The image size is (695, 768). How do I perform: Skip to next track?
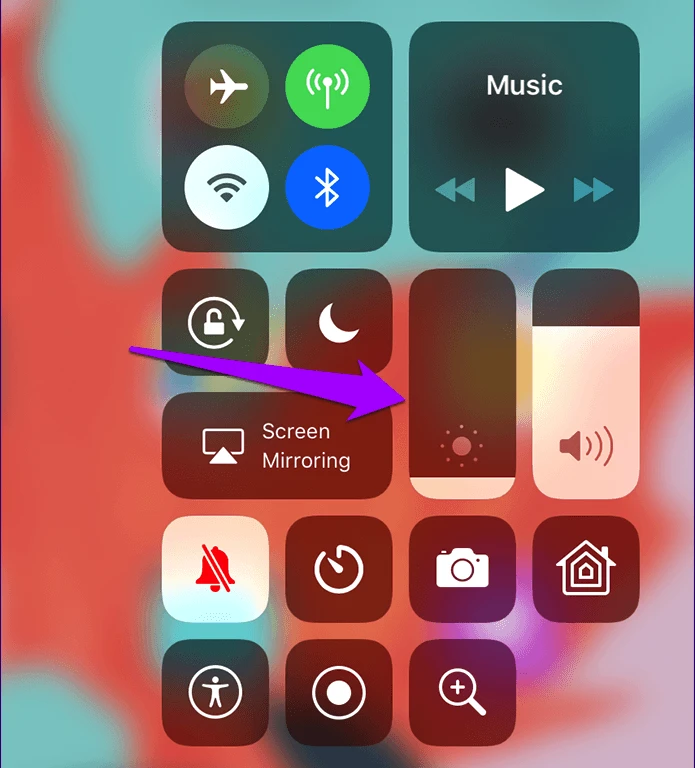tap(592, 190)
